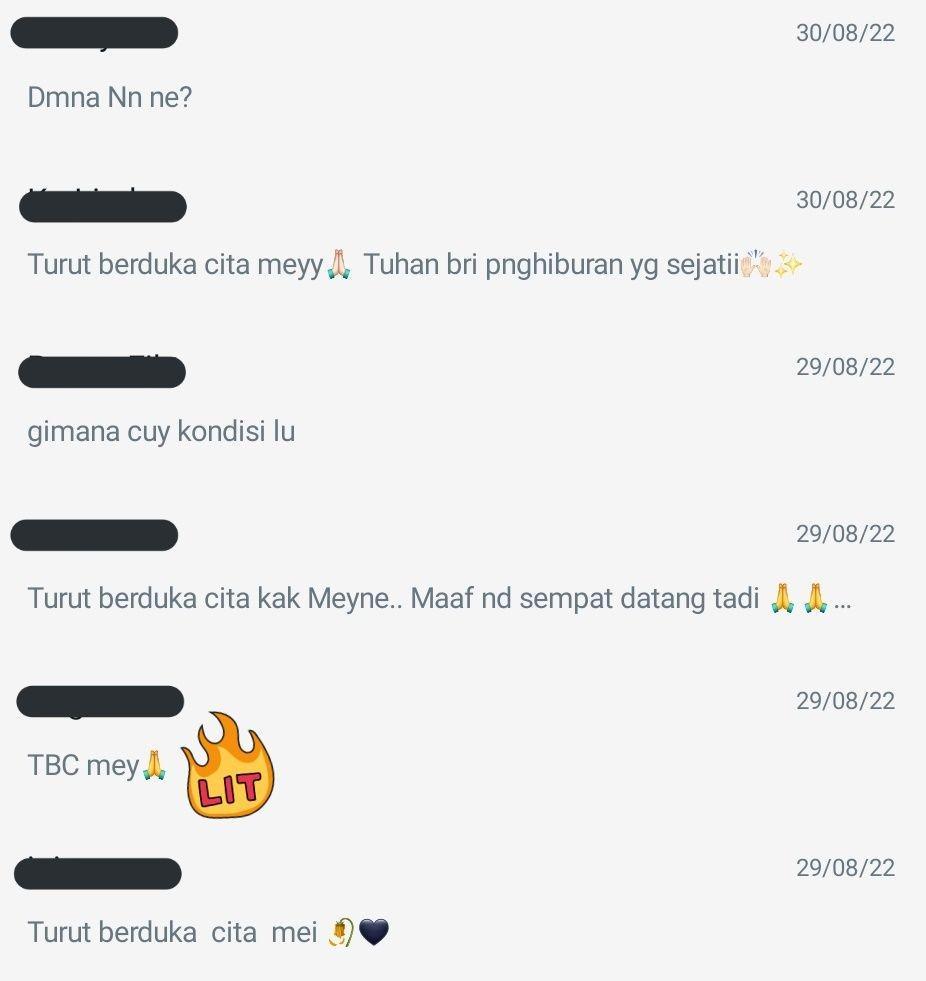Screen dimensions: 926x981
Task: Open the message "gimana cuy kondisi lu"
Action: pos(161,432)
